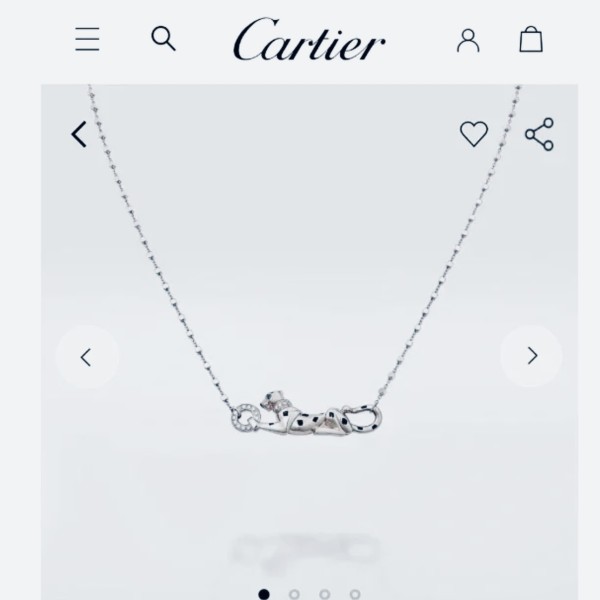Open the shopping bag
This screenshot has width=600, height=600.
point(531,39)
